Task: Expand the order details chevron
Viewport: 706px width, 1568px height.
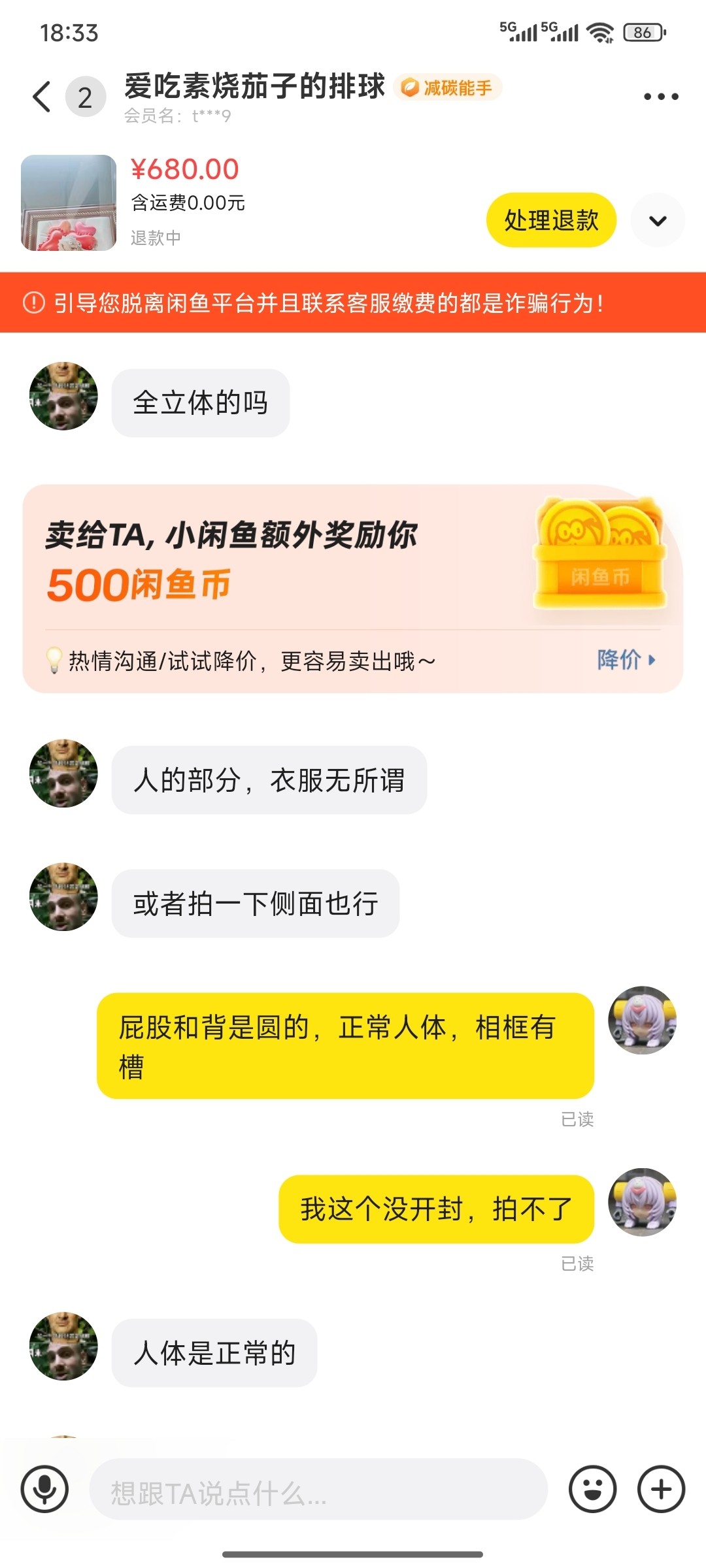Action: 658,220
